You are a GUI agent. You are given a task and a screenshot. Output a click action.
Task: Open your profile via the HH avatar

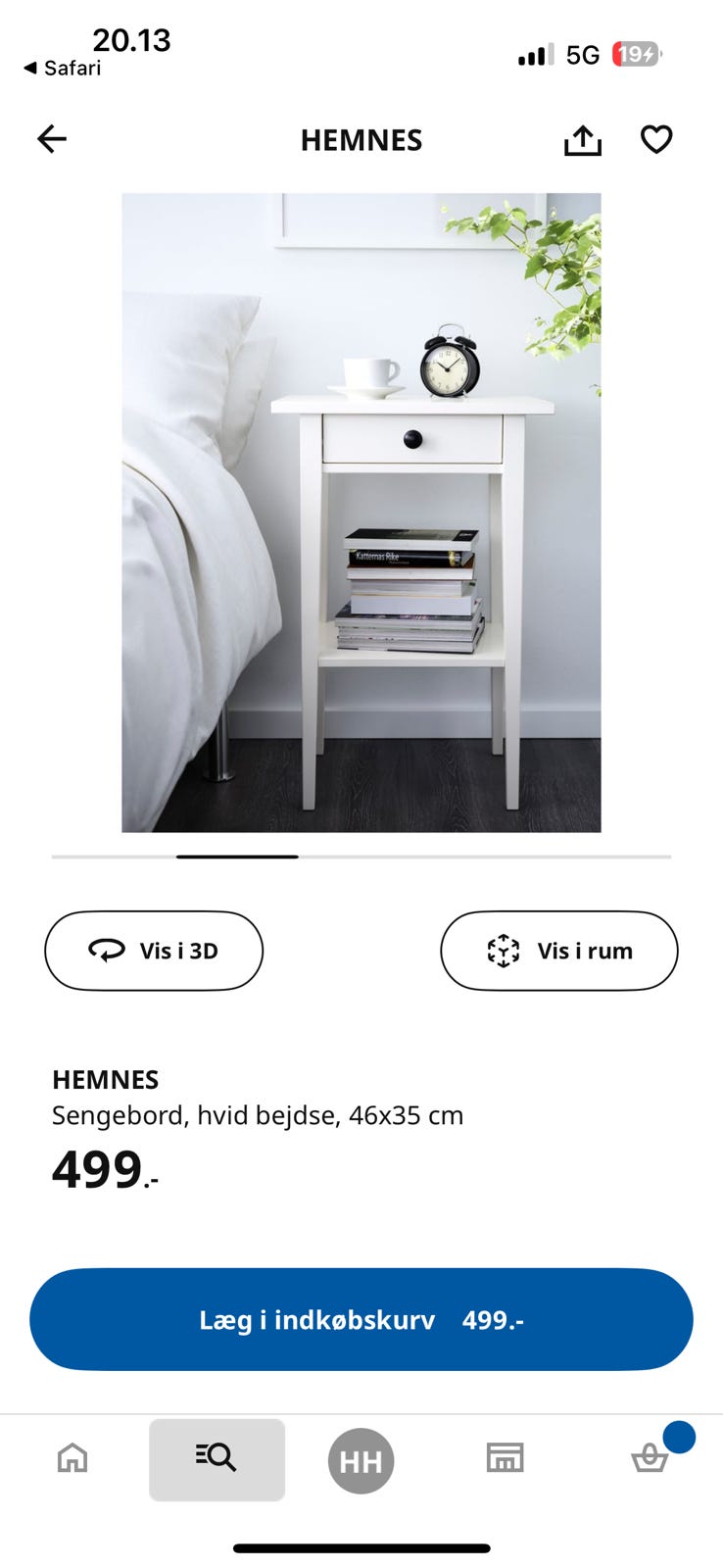[361, 1460]
